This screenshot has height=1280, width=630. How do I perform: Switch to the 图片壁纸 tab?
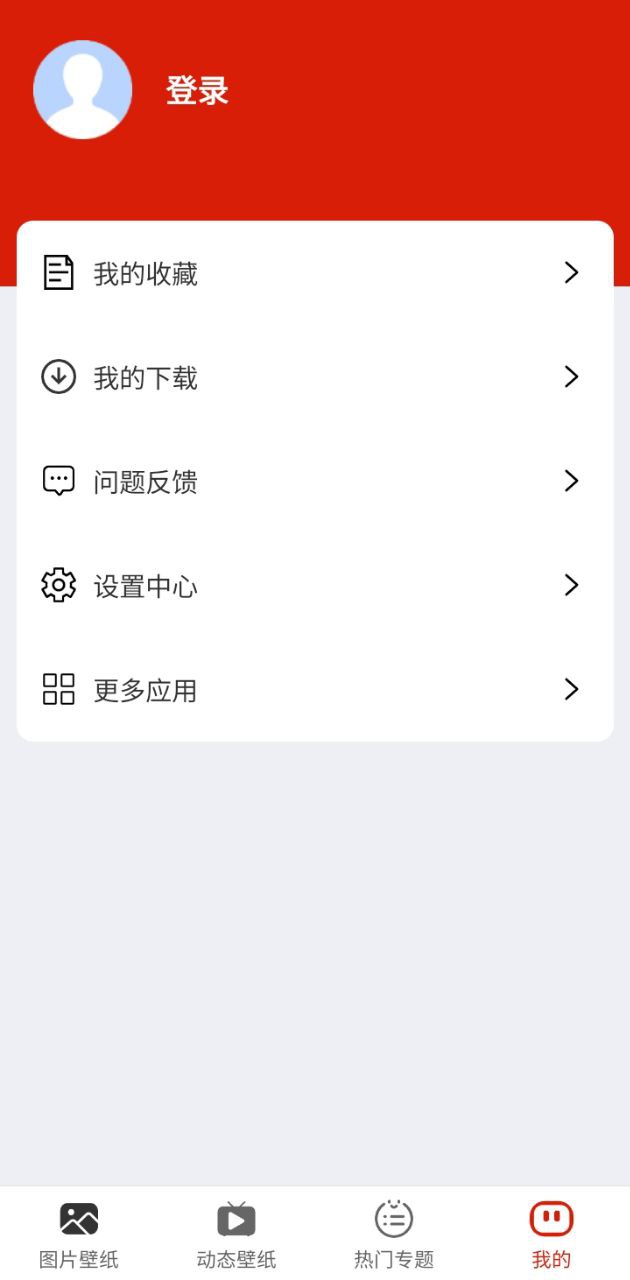pos(79,1235)
